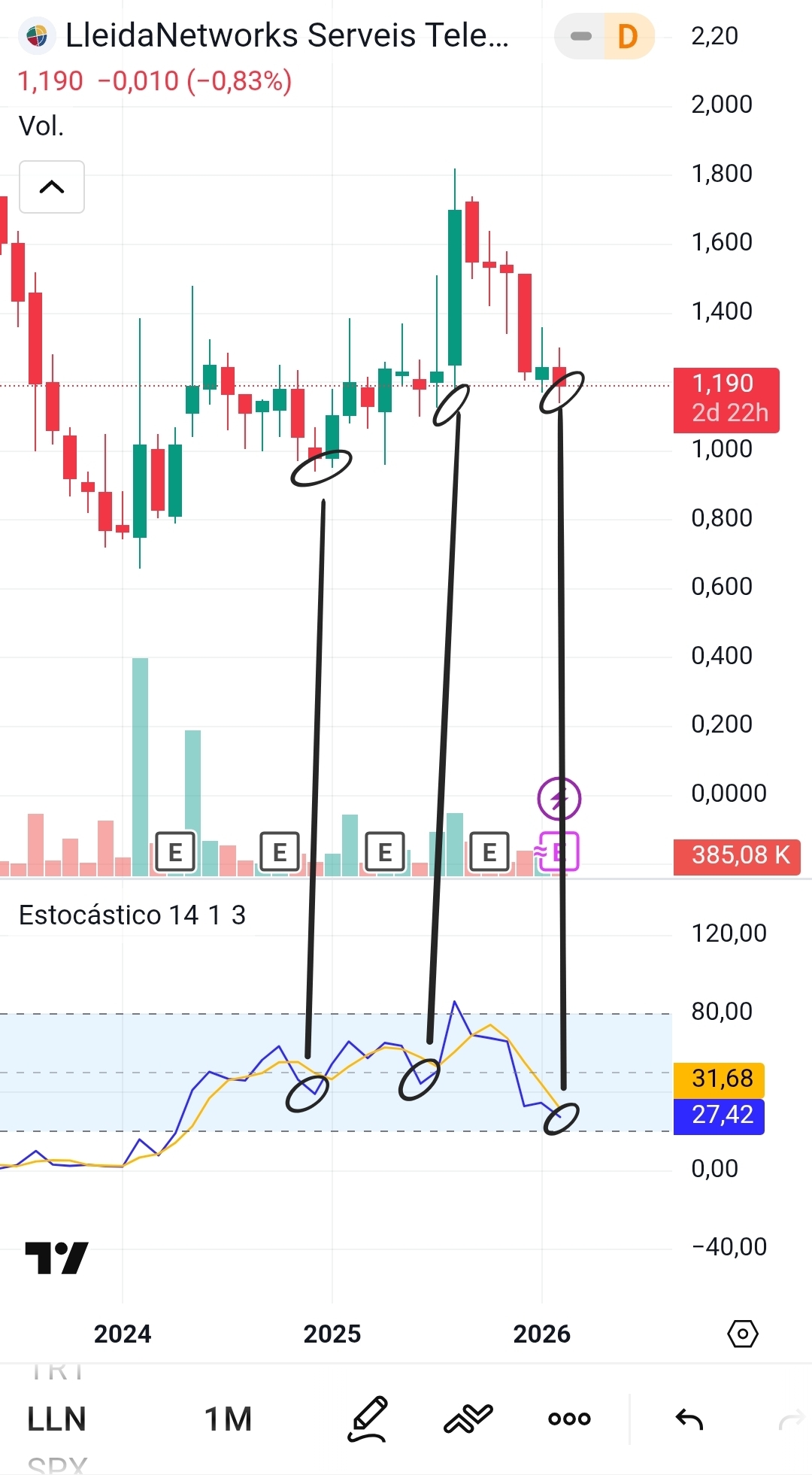
Task: Open the LLN symbol search
Action: click(x=56, y=1419)
